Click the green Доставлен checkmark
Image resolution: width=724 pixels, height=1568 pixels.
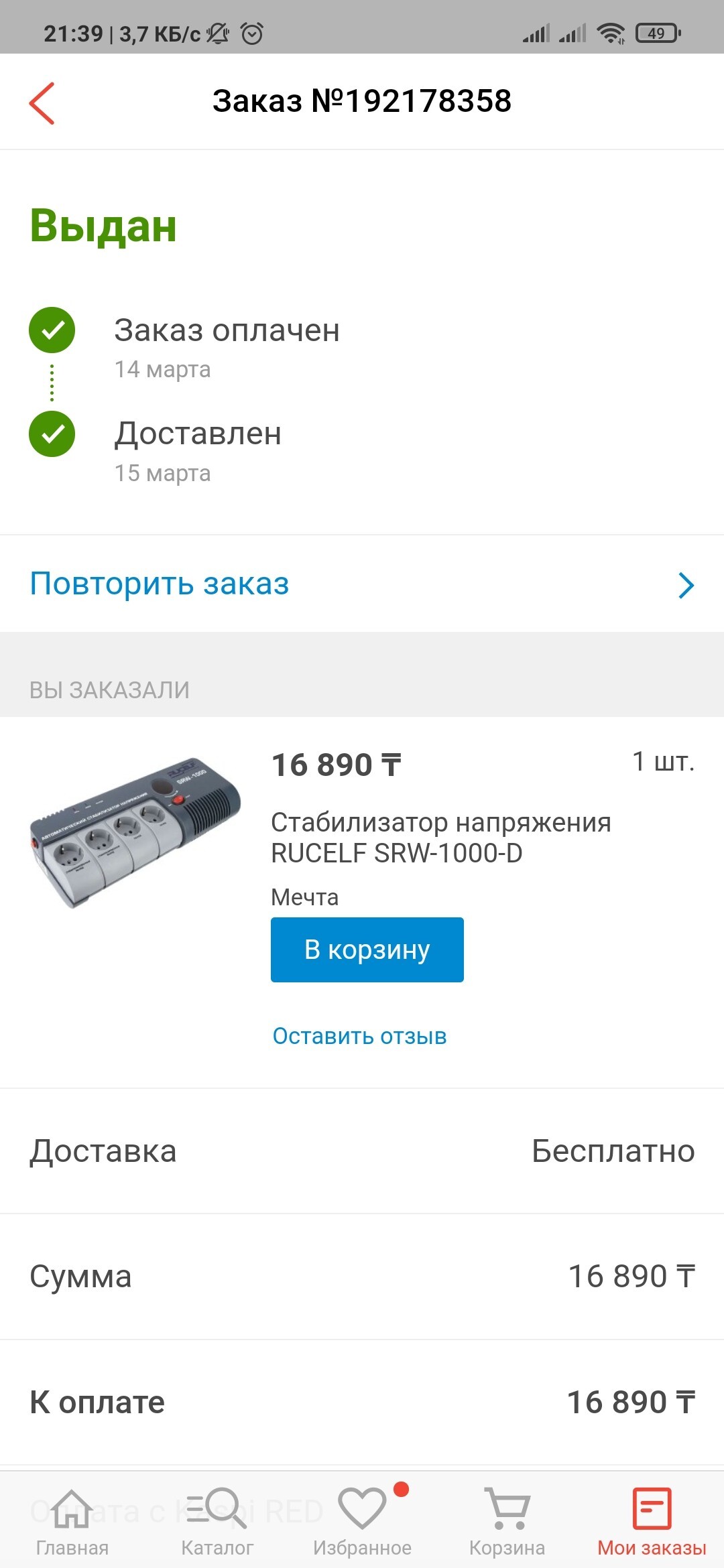click(52, 434)
